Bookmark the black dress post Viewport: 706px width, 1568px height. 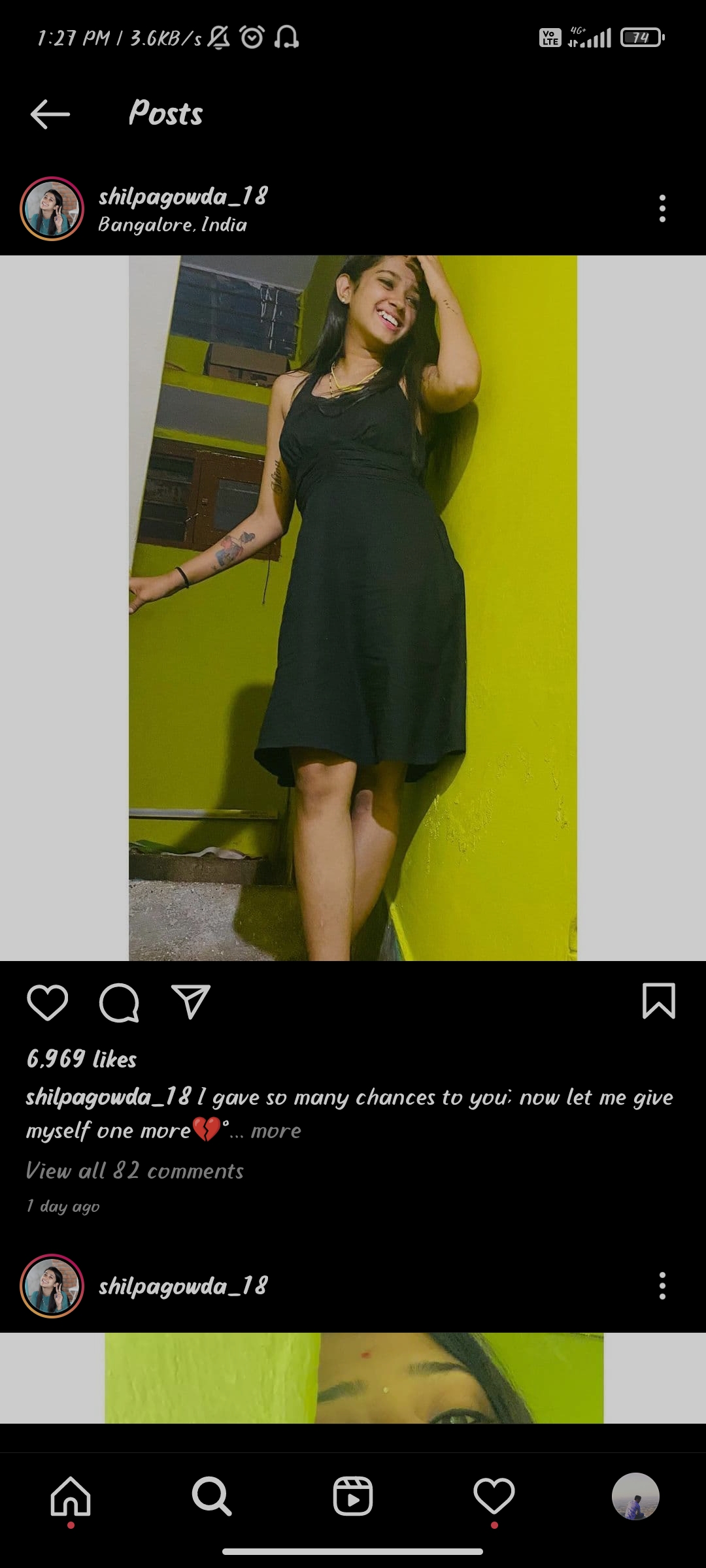click(658, 1001)
